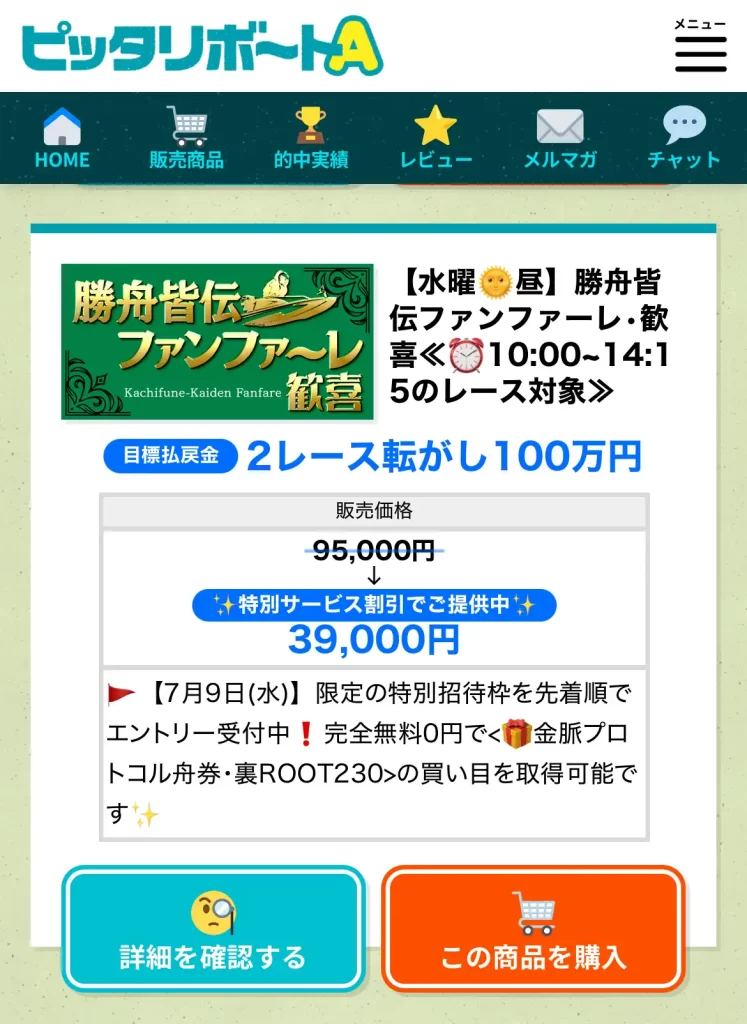Go to the HOME tab
The image size is (747, 1024).
(x=62, y=138)
